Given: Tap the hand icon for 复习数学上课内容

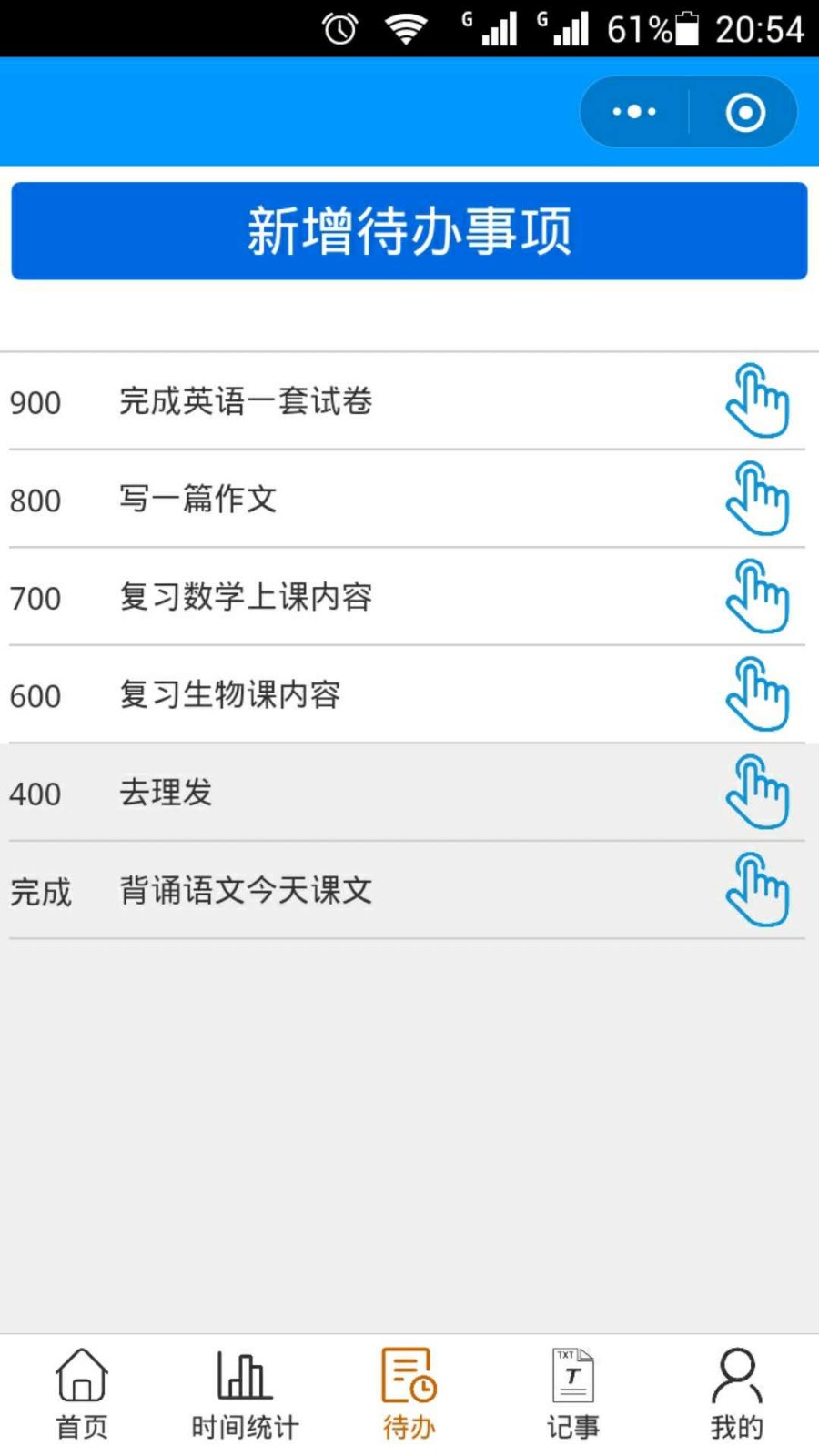Looking at the screenshot, I should point(757,596).
